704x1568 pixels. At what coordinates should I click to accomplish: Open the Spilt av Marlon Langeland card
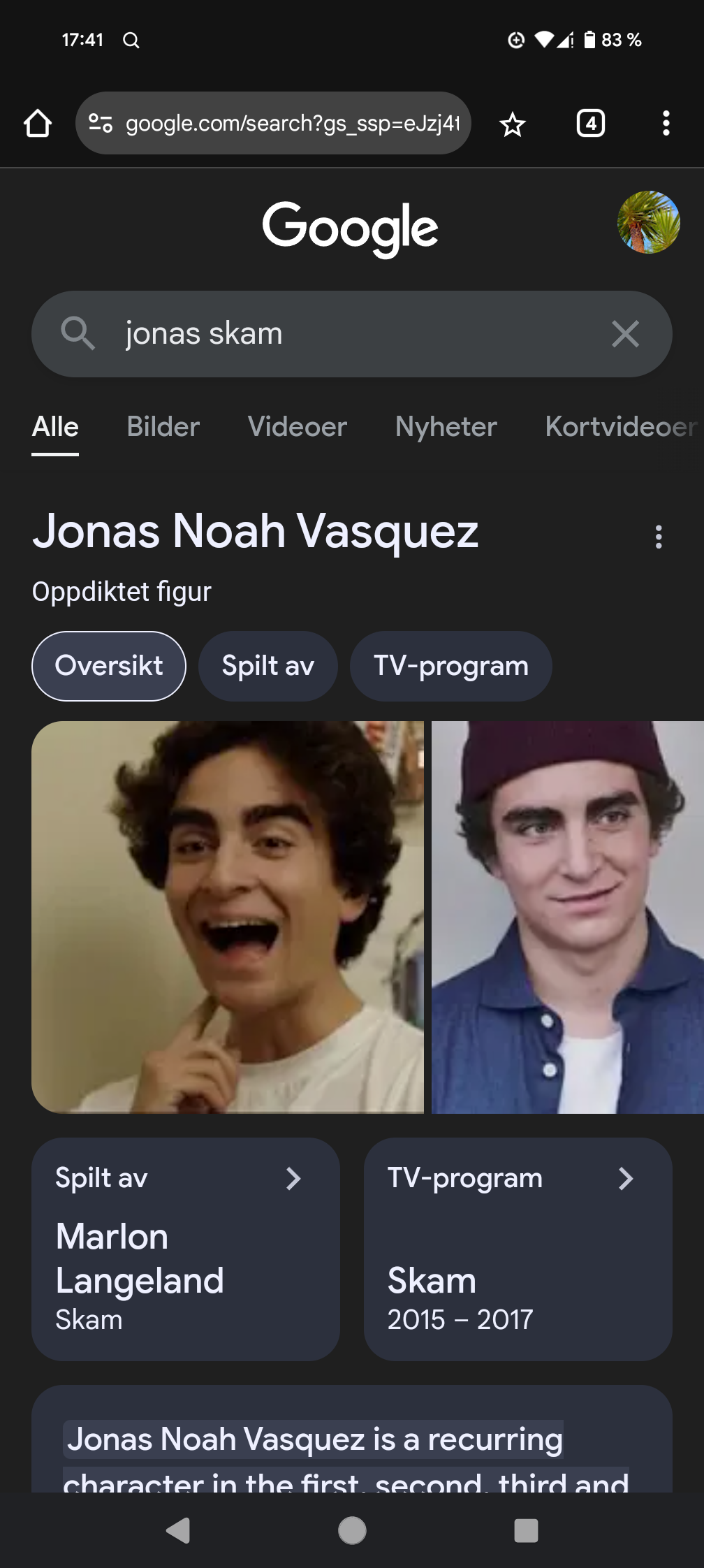186,1249
